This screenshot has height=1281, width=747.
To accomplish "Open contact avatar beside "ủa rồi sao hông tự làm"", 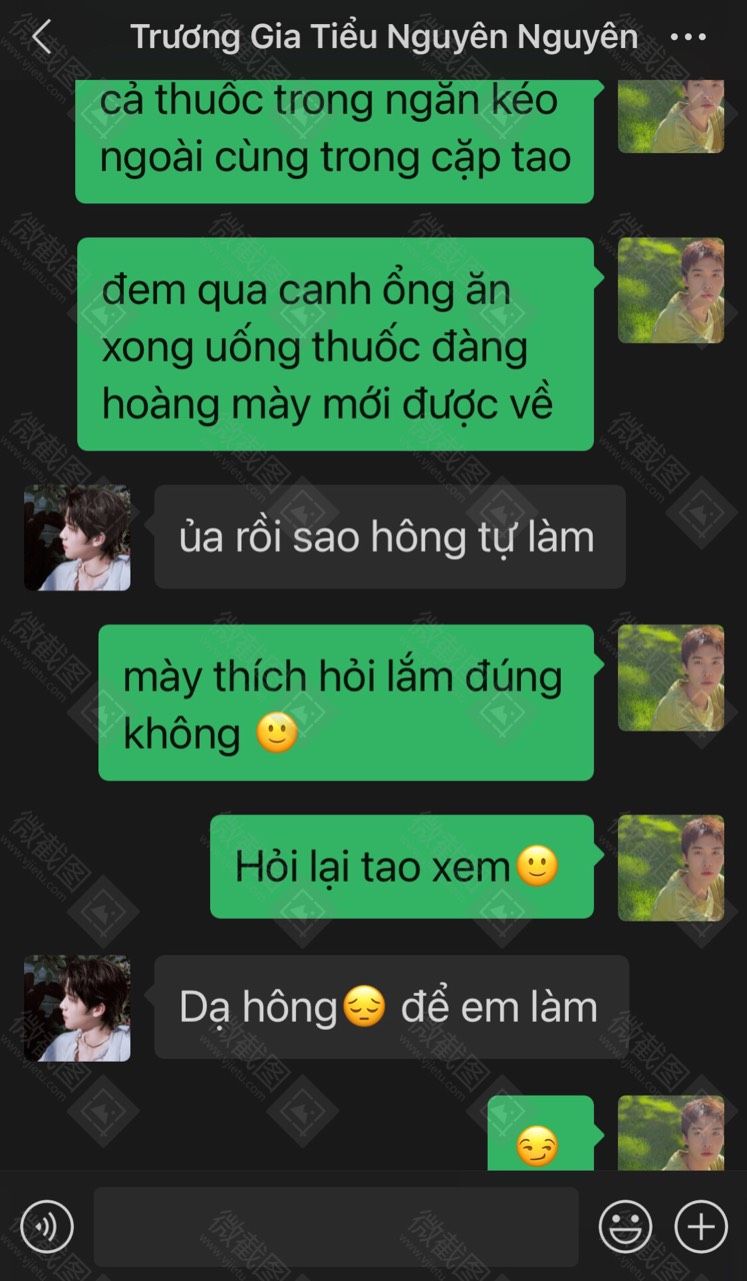I will (77, 538).
